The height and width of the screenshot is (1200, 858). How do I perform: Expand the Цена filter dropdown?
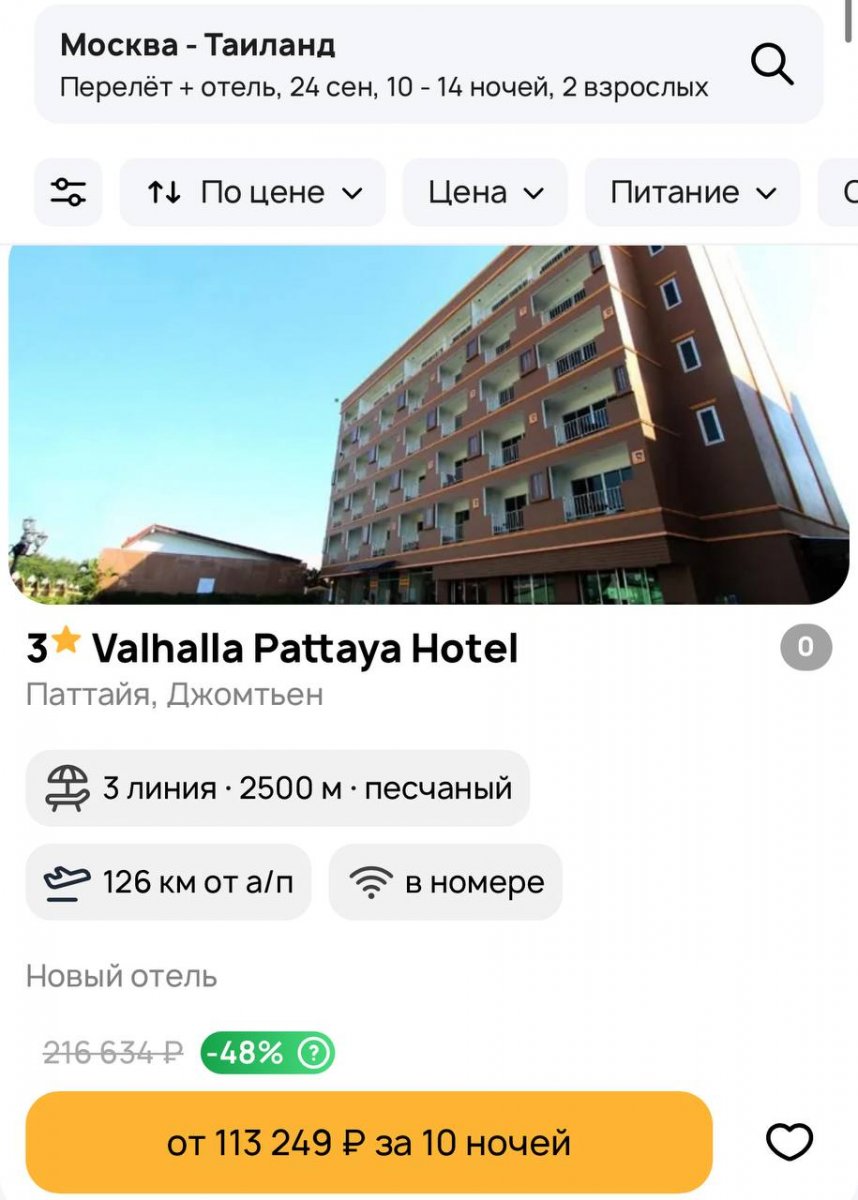click(485, 192)
